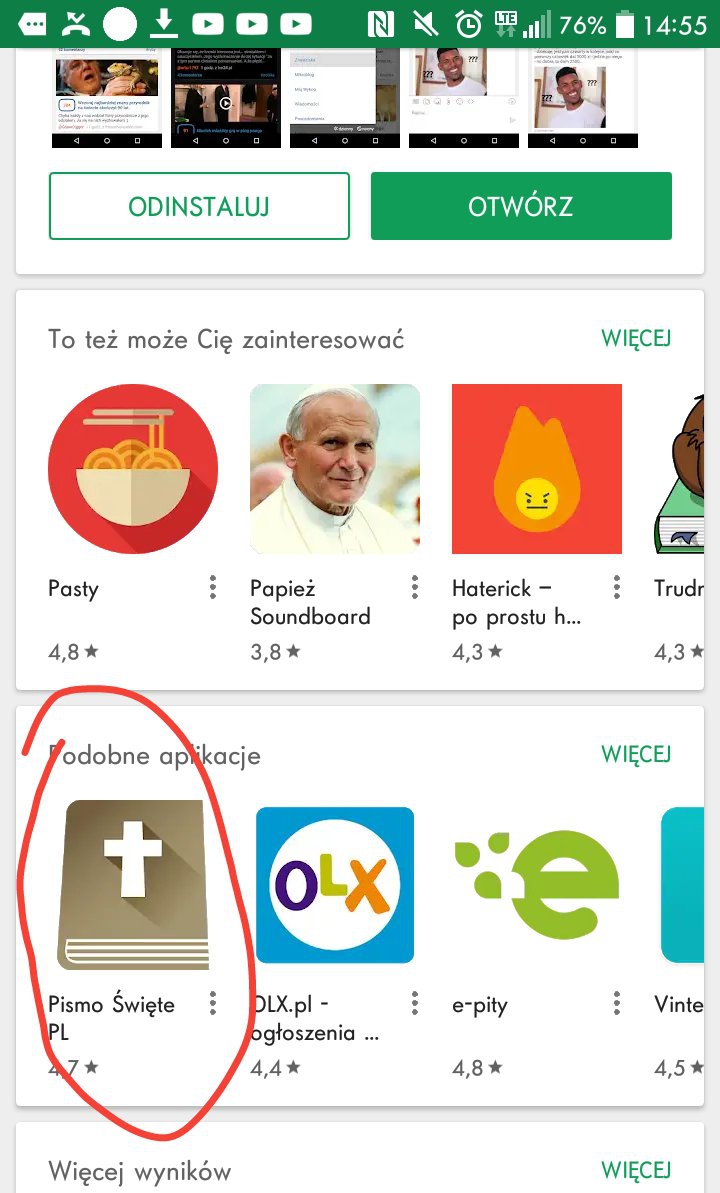
Task: Open options menu for Haterick
Action: (x=617, y=588)
